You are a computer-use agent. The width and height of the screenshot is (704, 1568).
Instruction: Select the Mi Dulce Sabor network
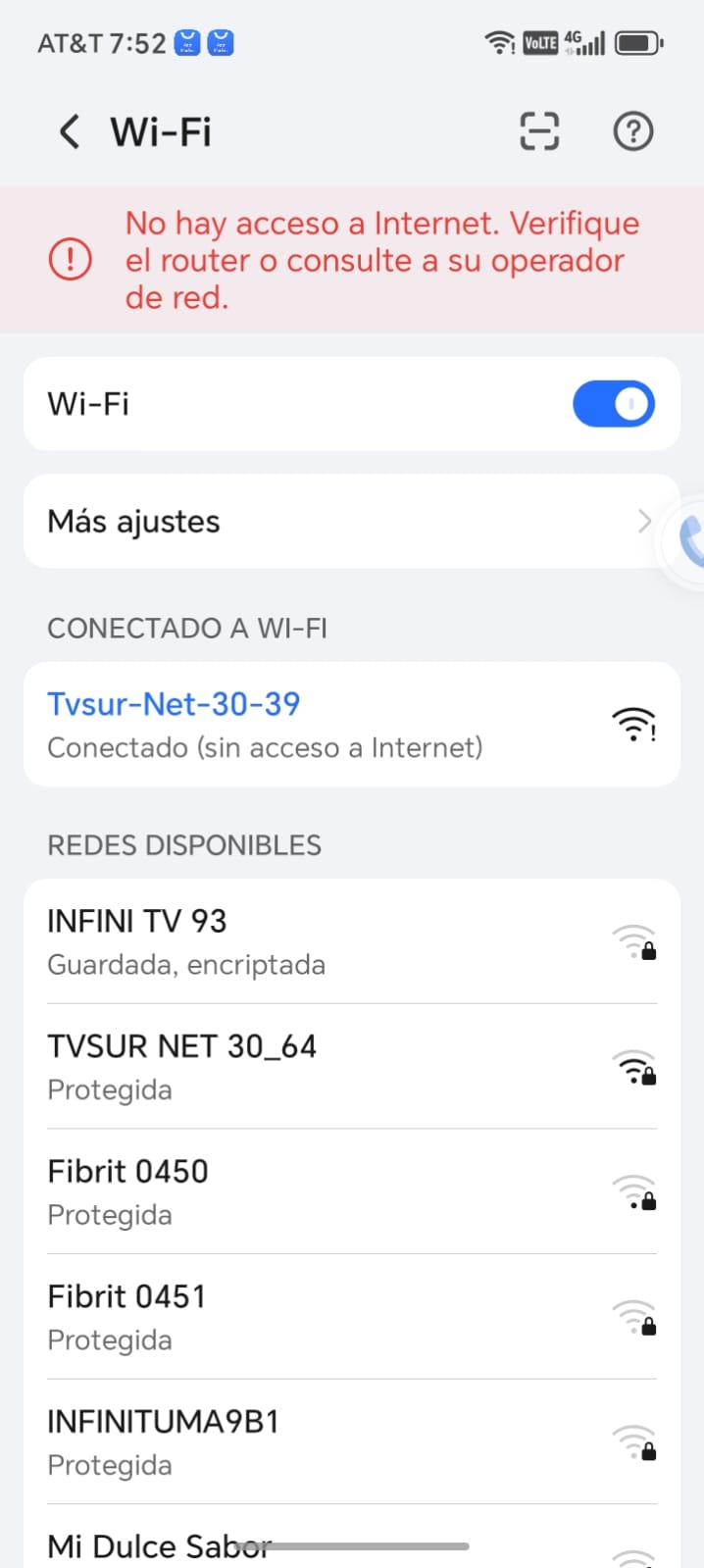351,1538
